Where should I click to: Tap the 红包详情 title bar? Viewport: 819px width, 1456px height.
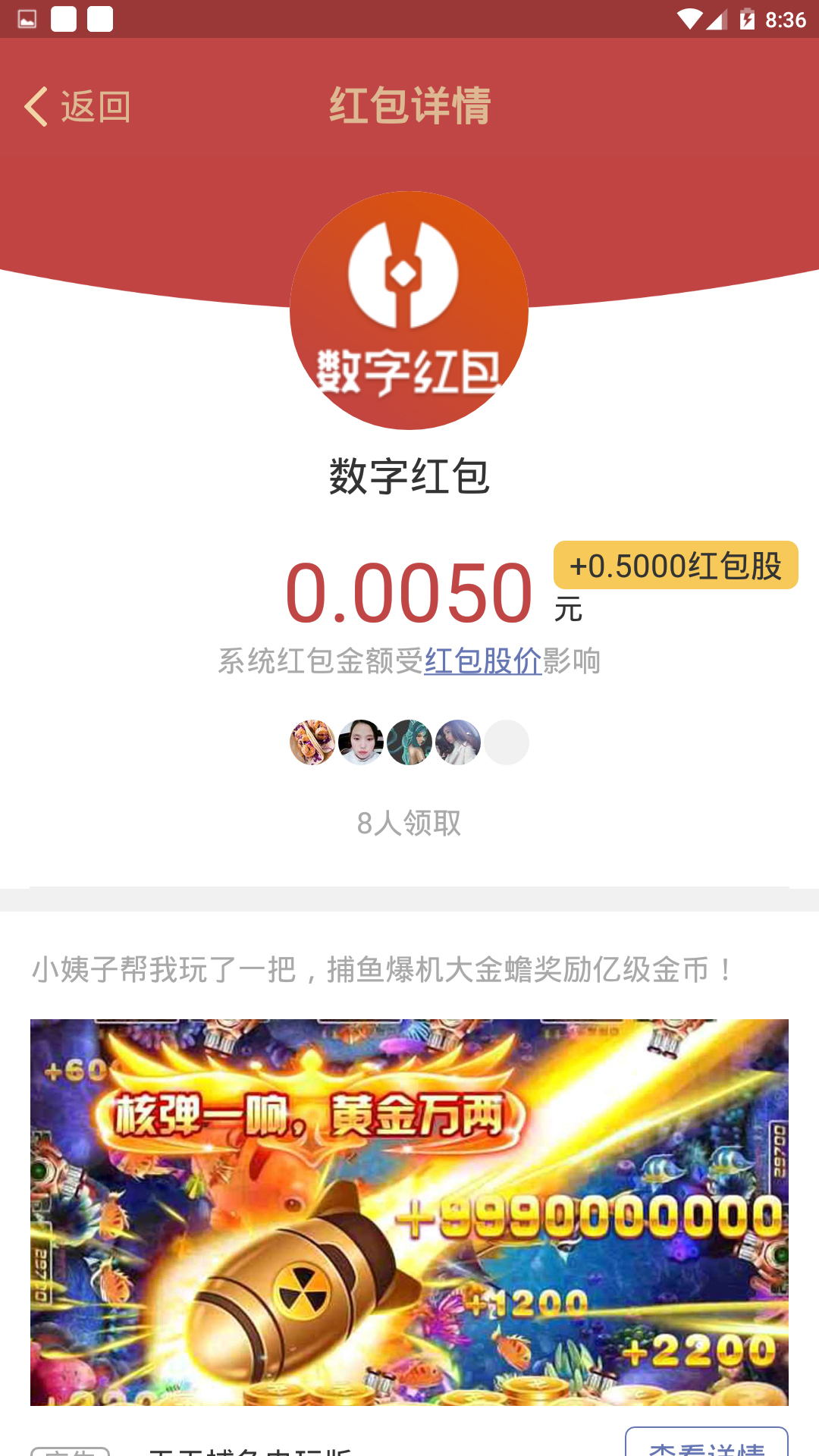409,105
